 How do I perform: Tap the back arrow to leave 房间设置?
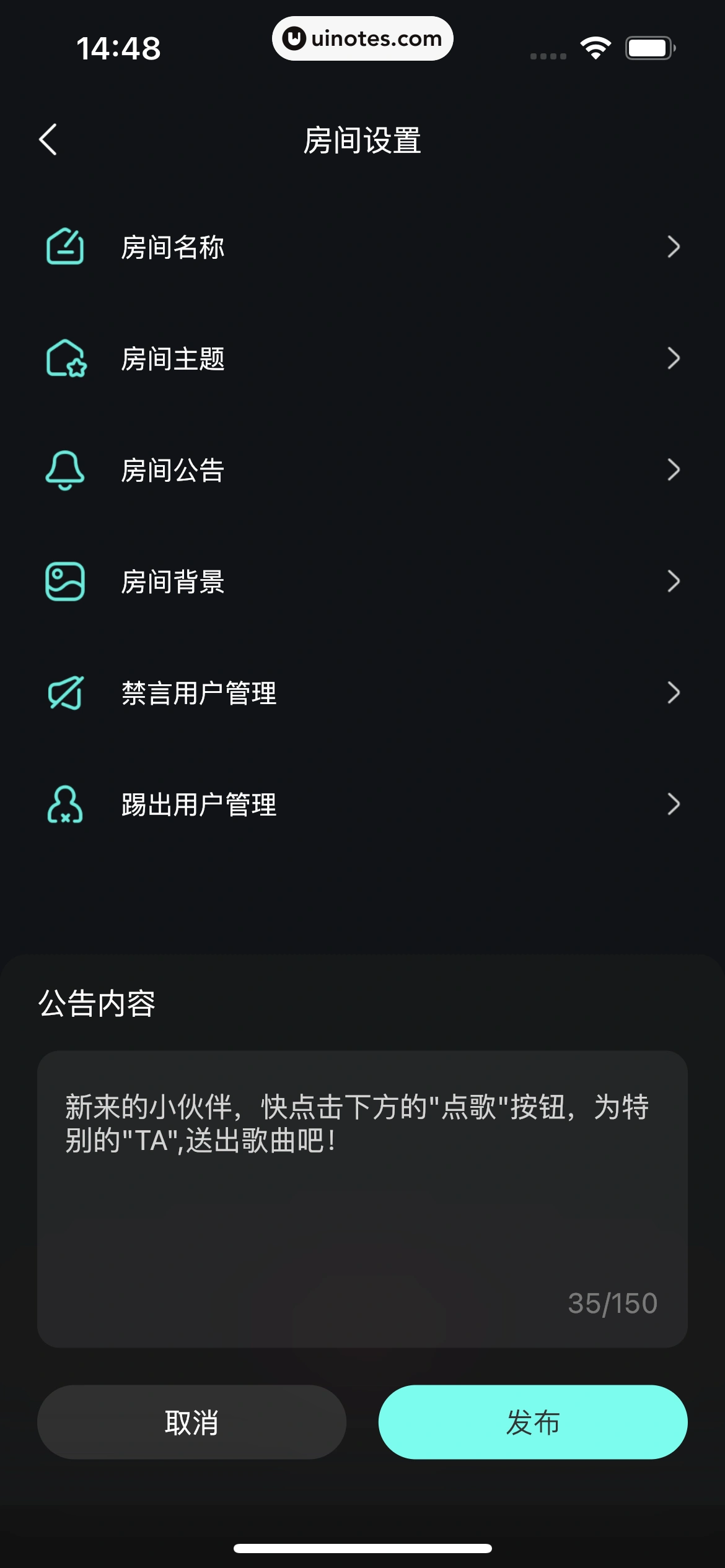(49, 140)
